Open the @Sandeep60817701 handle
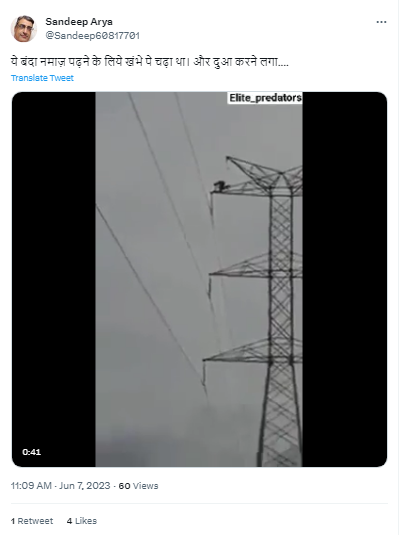Viewport: 400px width, 535px height. (x=92, y=35)
